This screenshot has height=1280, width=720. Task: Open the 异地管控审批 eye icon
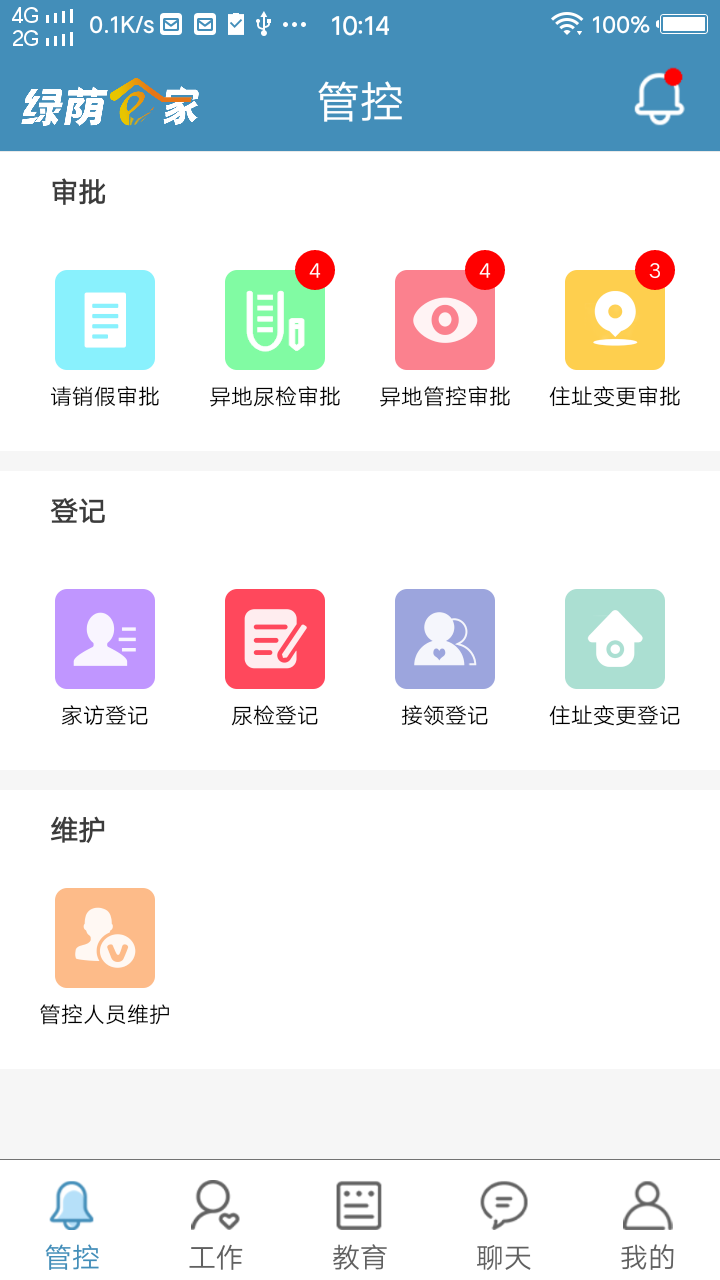(444, 319)
